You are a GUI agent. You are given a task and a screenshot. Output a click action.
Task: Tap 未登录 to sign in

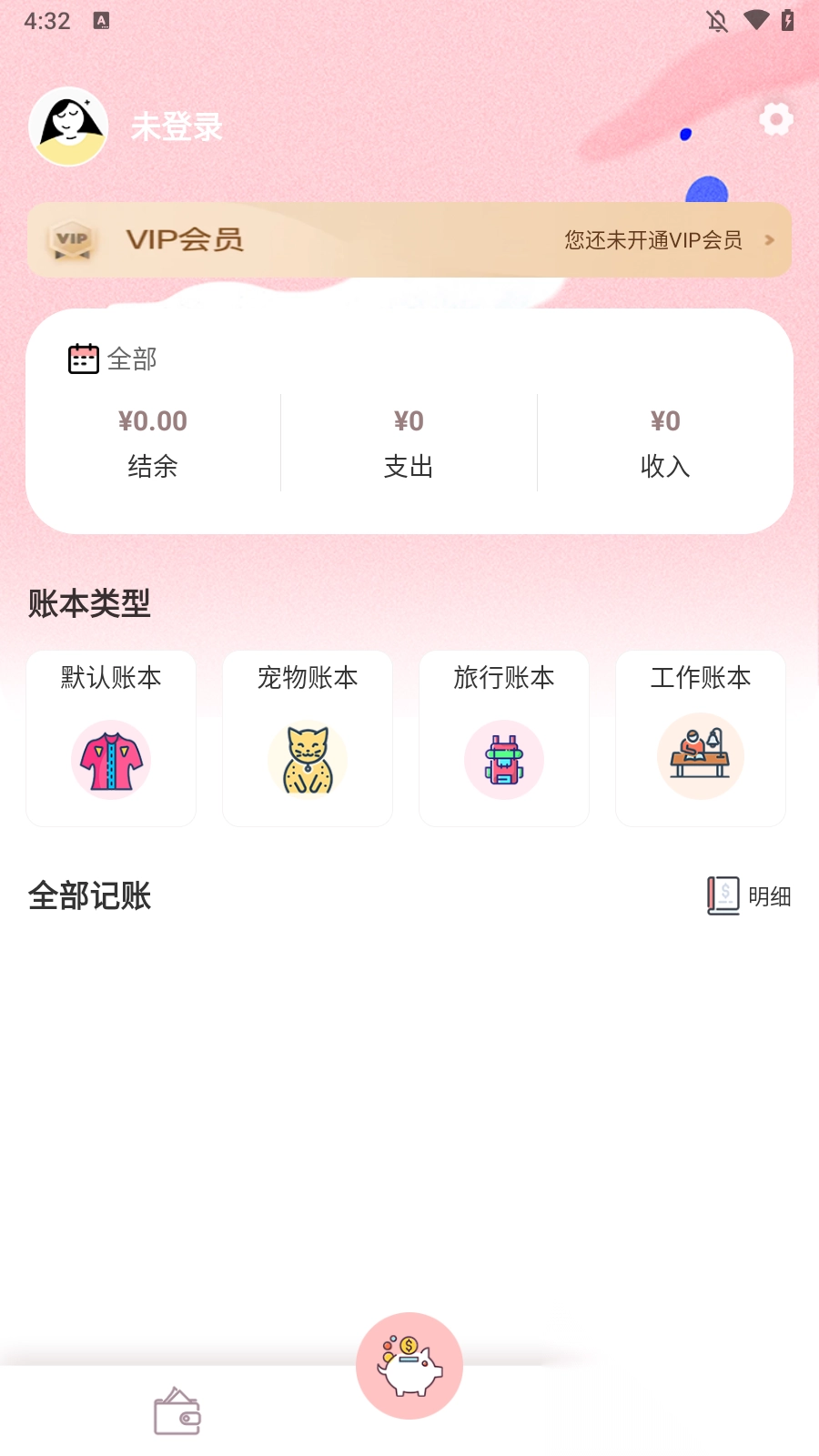click(177, 127)
